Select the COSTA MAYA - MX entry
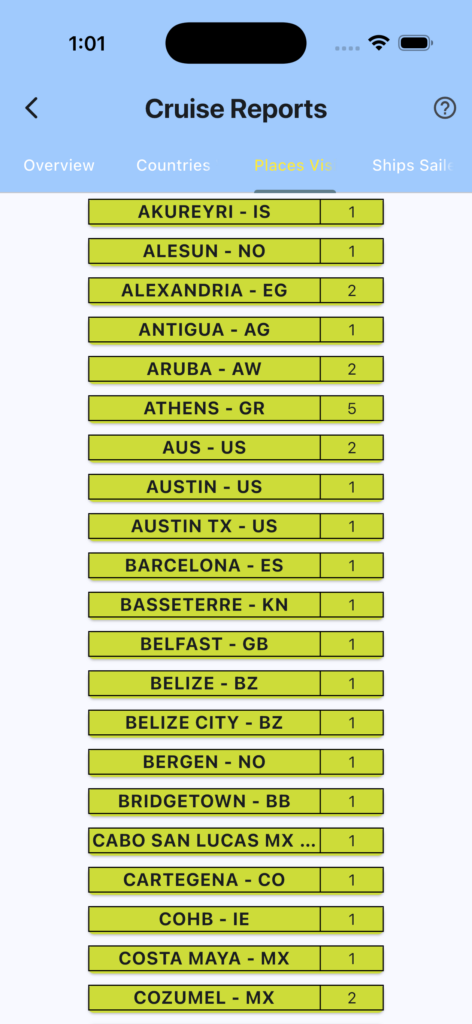 (x=236, y=959)
